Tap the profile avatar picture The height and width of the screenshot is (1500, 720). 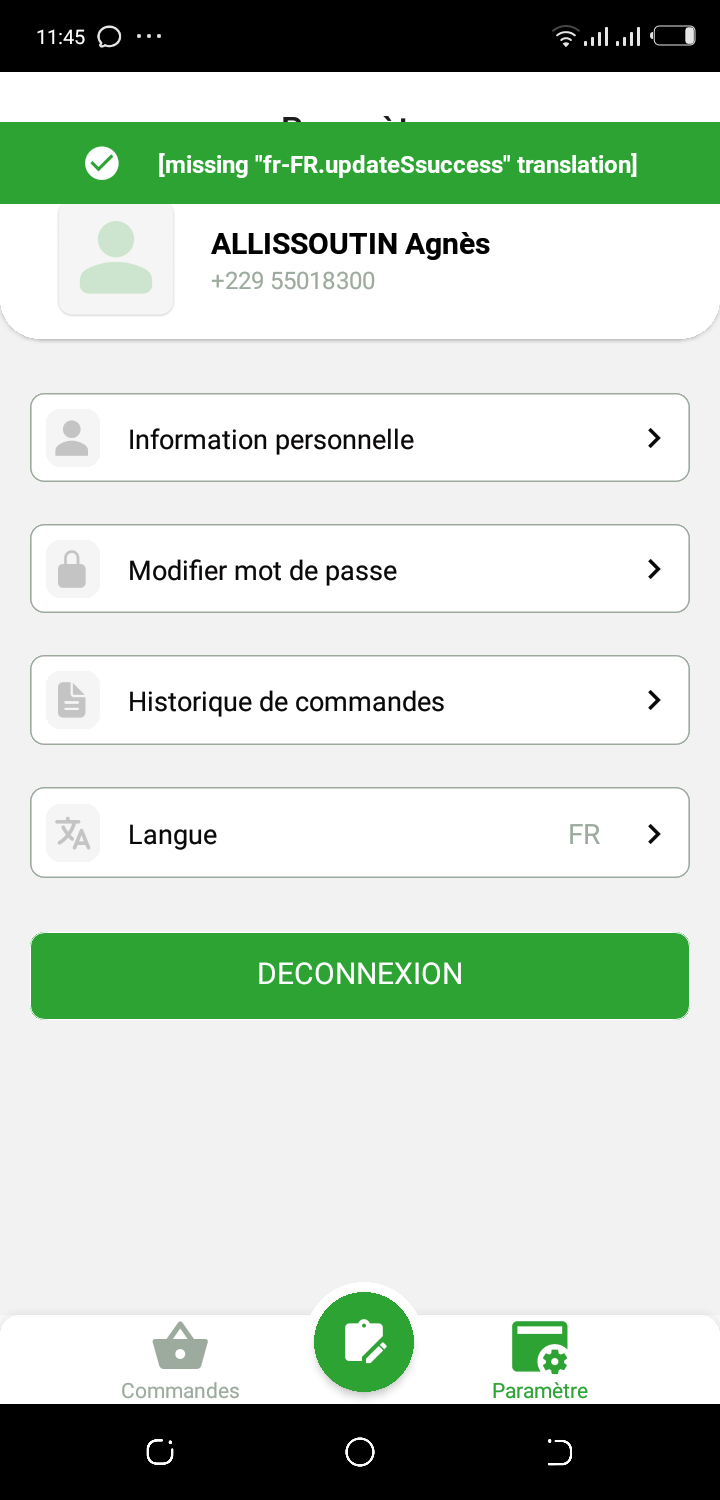tap(116, 260)
